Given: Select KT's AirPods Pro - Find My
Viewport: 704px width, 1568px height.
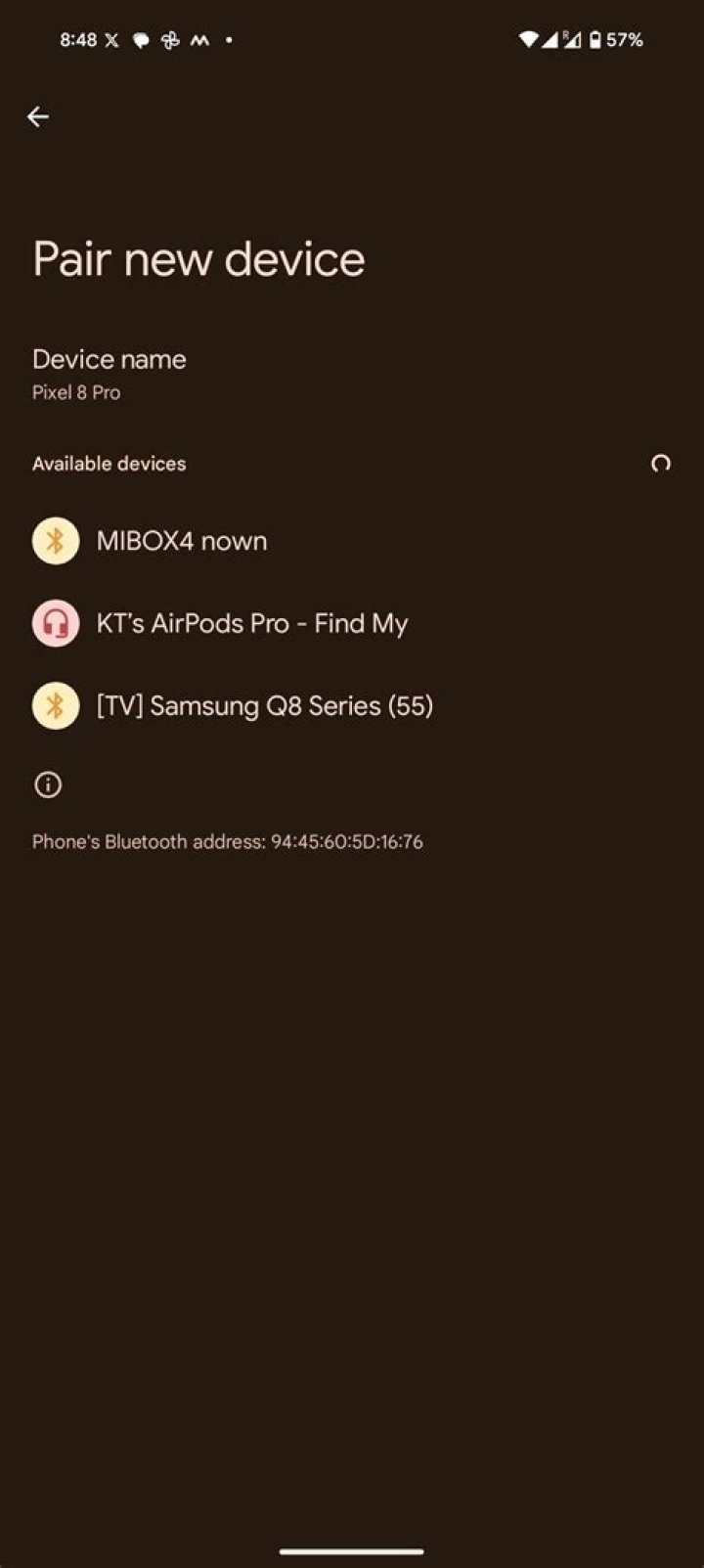Looking at the screenshot, I should 251,623.
